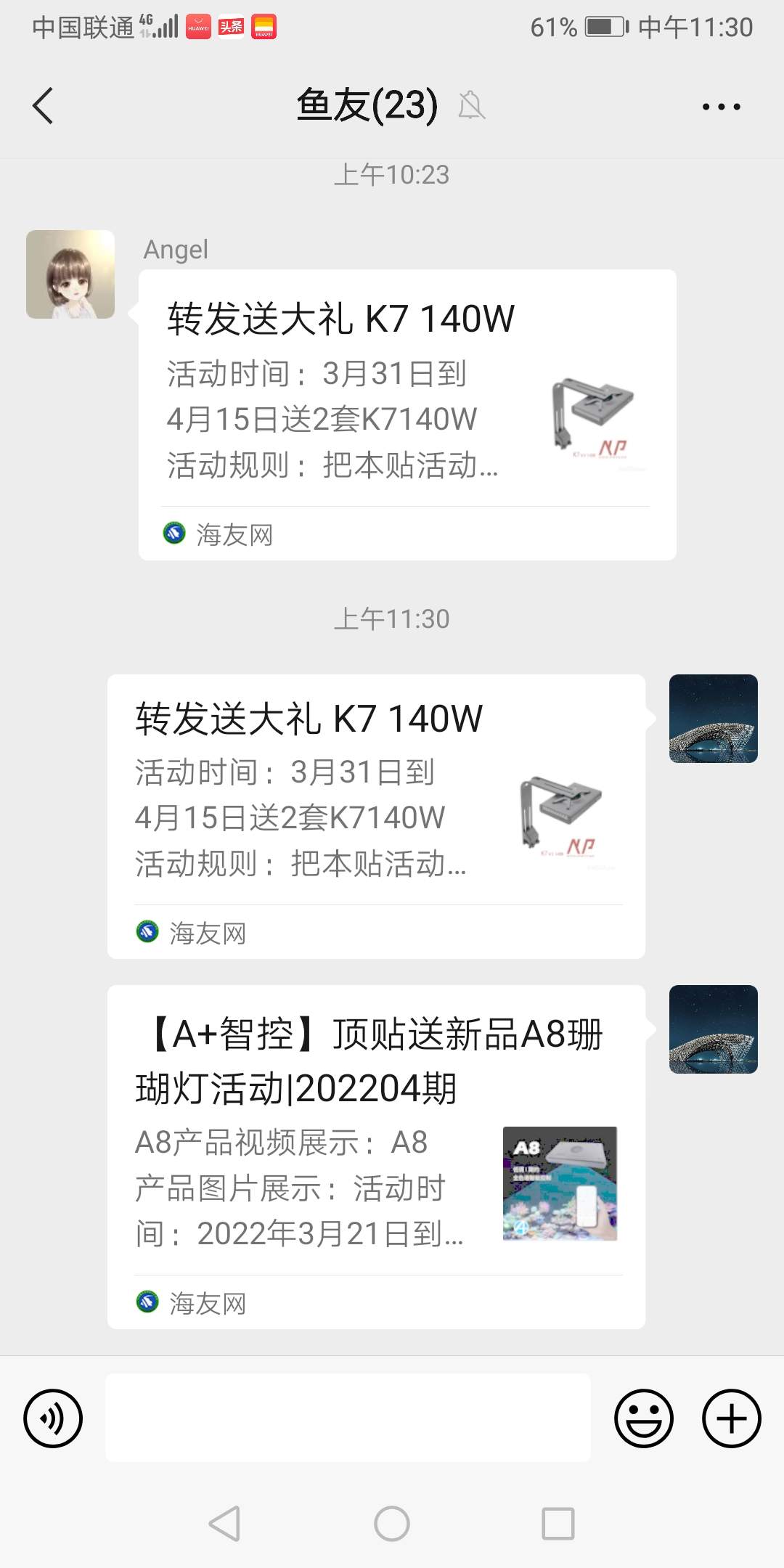
Task: Switch to voice message input
Action: (53, 1418)
